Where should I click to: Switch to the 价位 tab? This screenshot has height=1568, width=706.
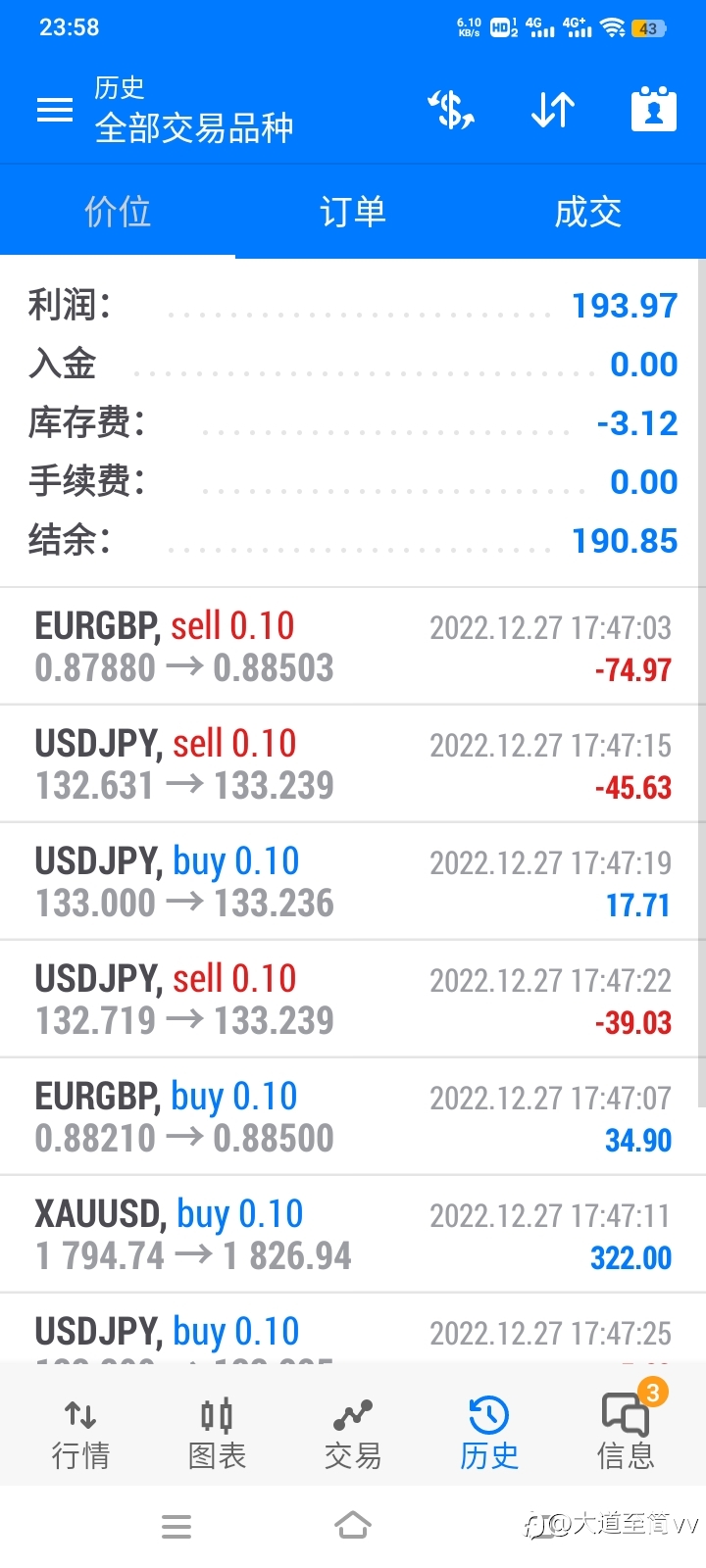click(118, 212)
